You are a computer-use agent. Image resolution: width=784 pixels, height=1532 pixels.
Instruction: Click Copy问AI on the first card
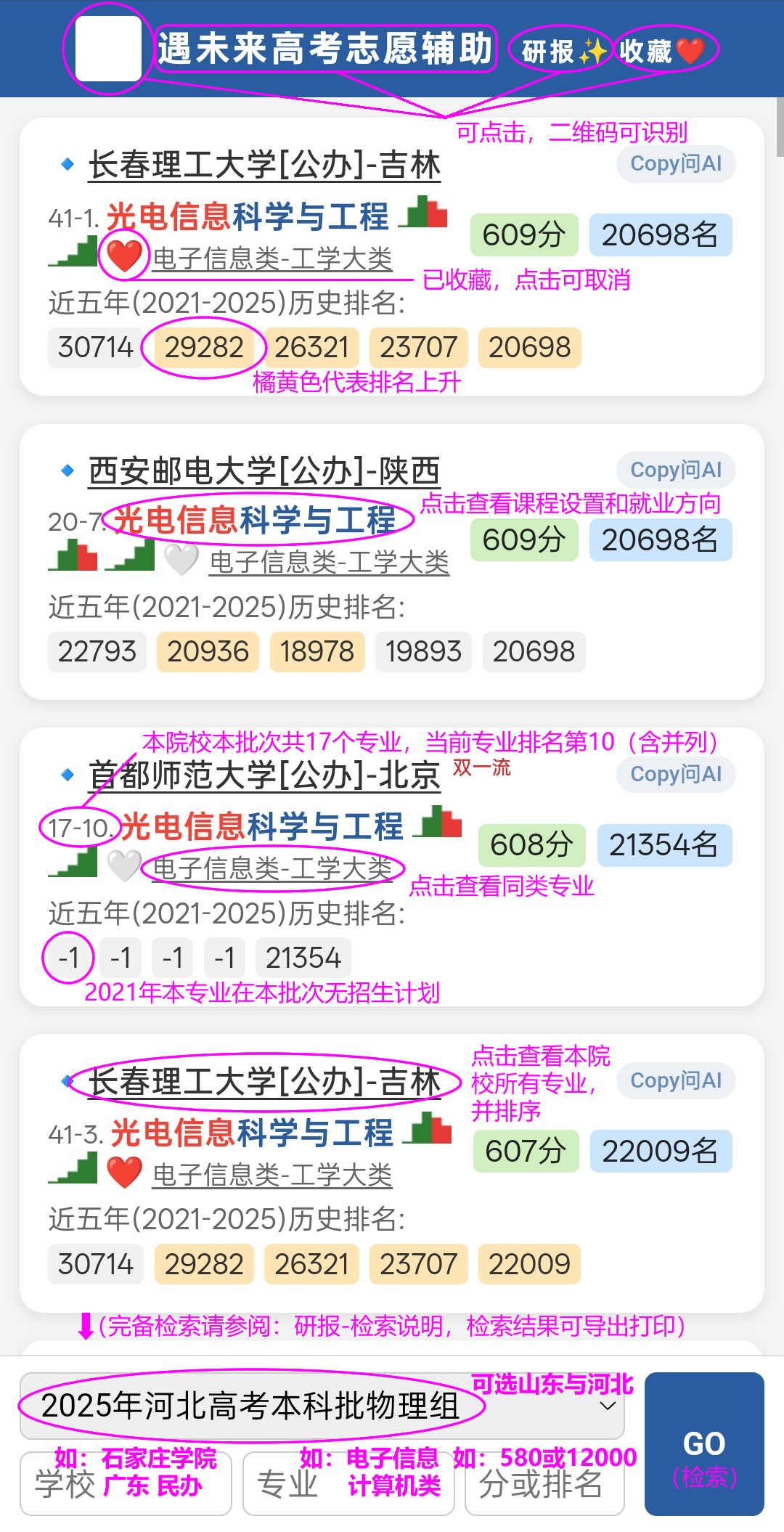(x=677, y=164)
